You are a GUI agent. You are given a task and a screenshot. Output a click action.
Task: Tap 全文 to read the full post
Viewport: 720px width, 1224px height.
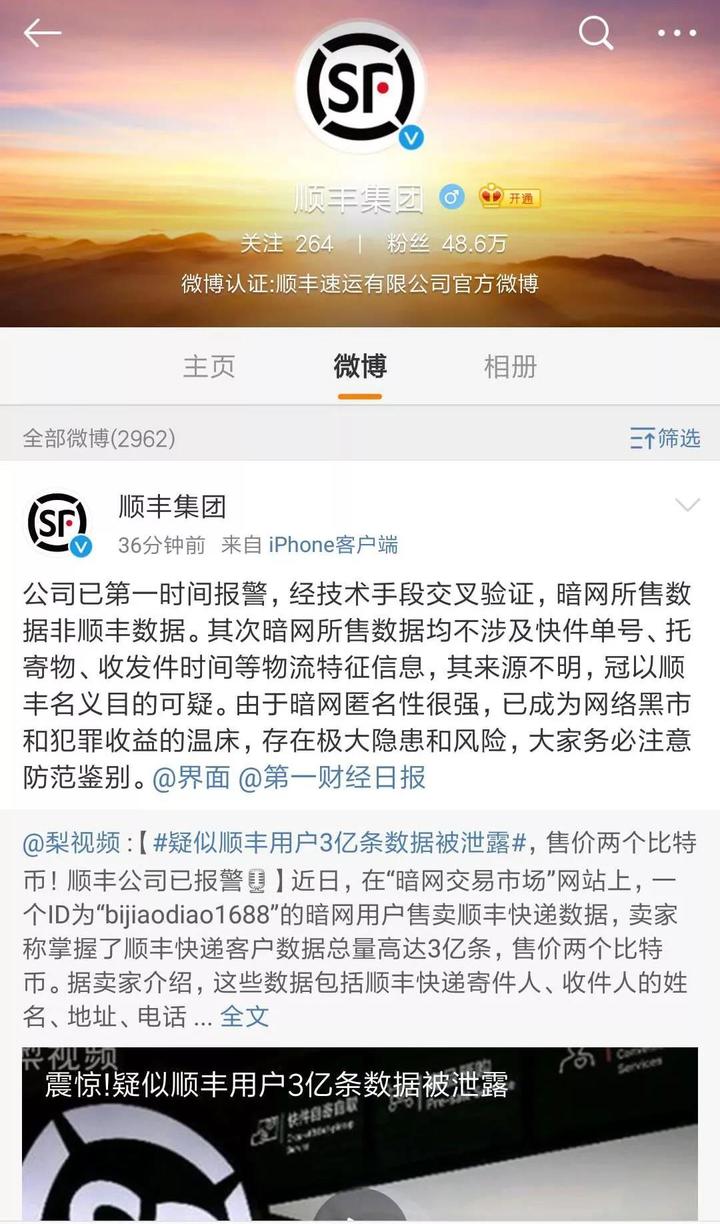245,1017
